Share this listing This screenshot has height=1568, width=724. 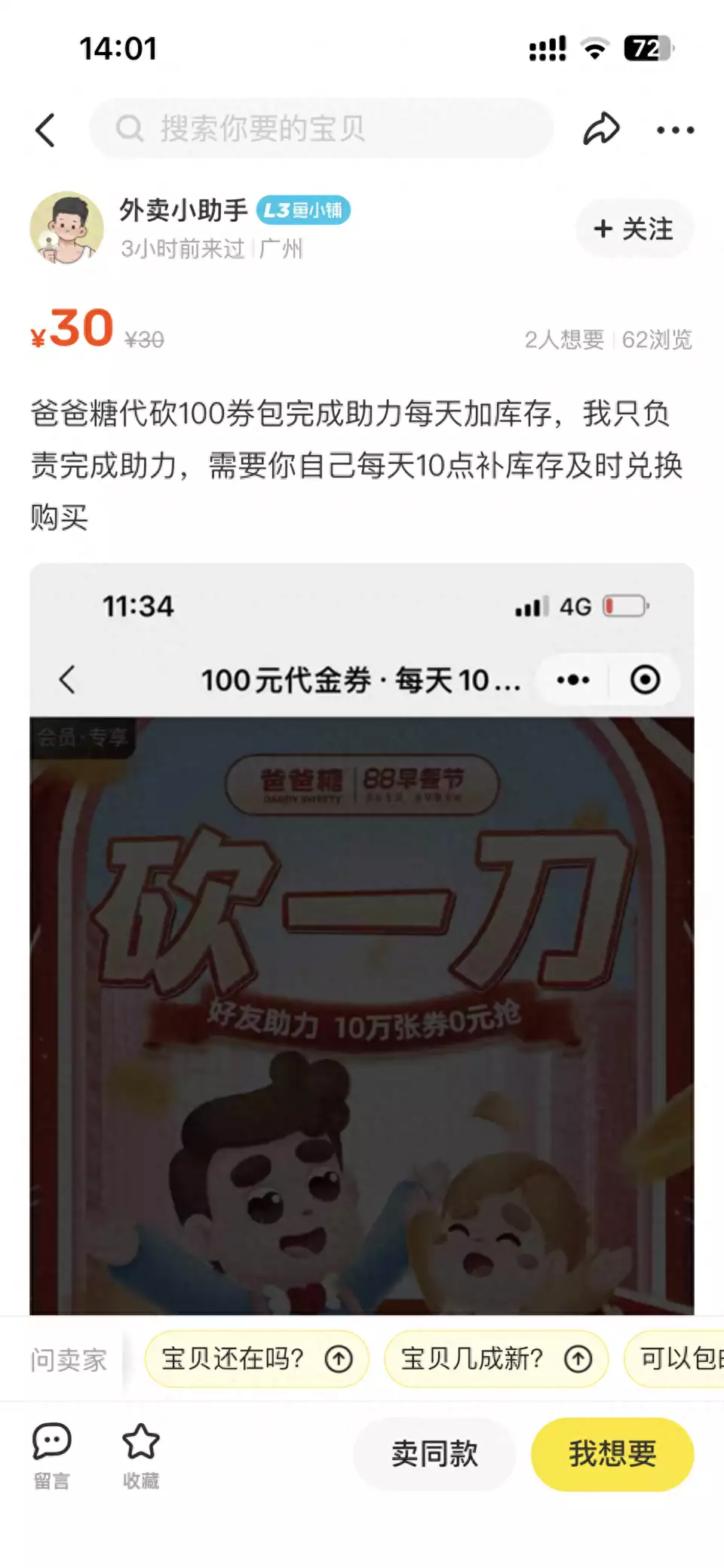601,129
